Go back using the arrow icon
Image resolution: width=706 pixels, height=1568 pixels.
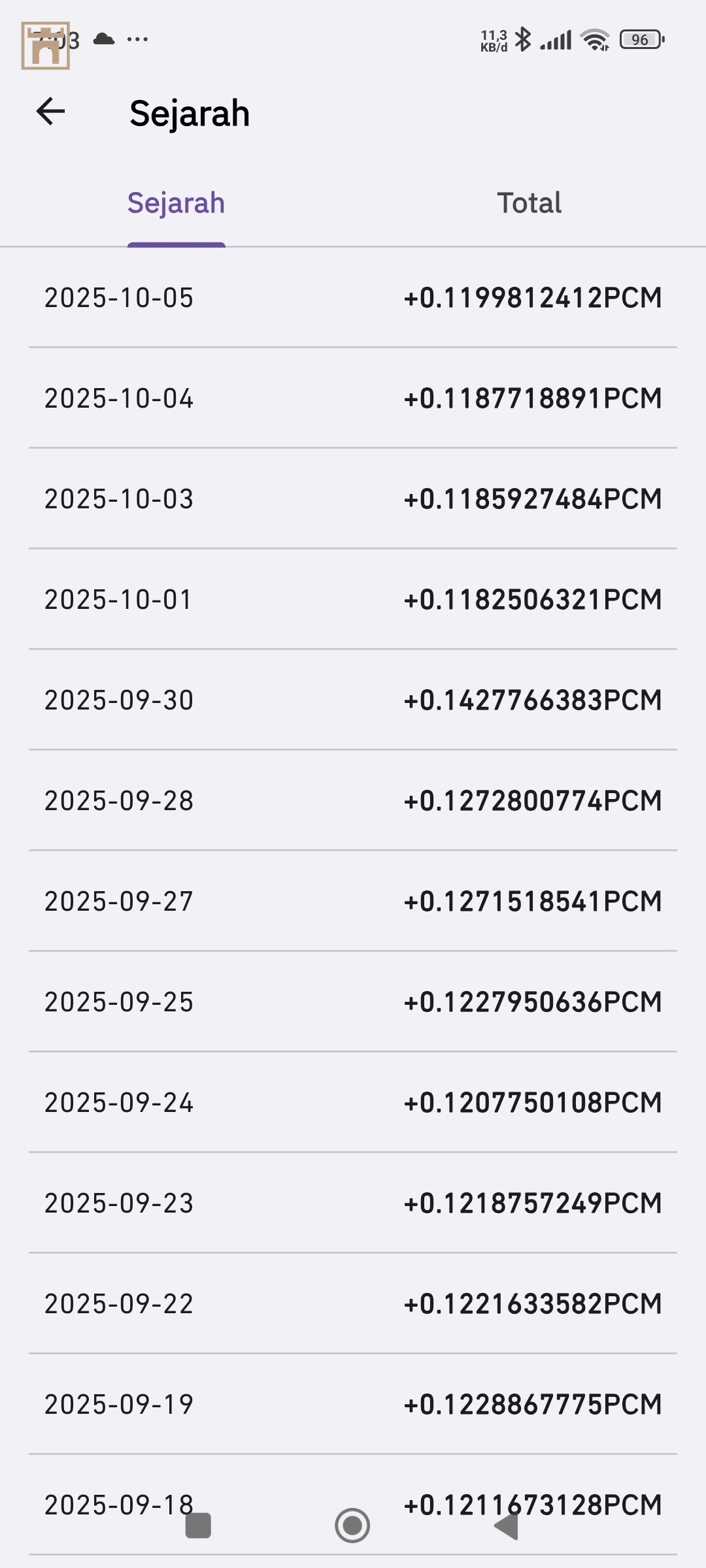coord(50,112)
